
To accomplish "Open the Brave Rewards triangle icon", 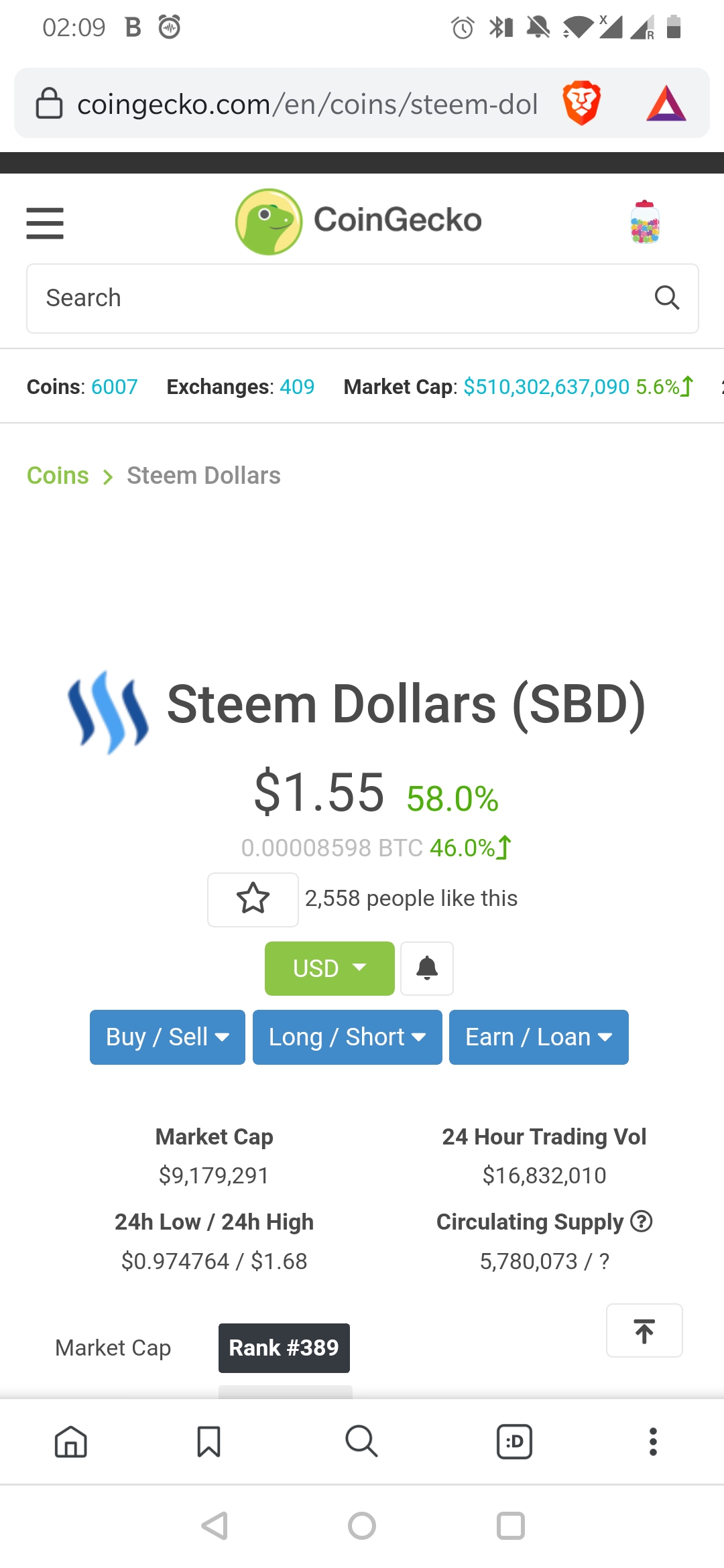I will pyautogui.click(x=666, y=103).
